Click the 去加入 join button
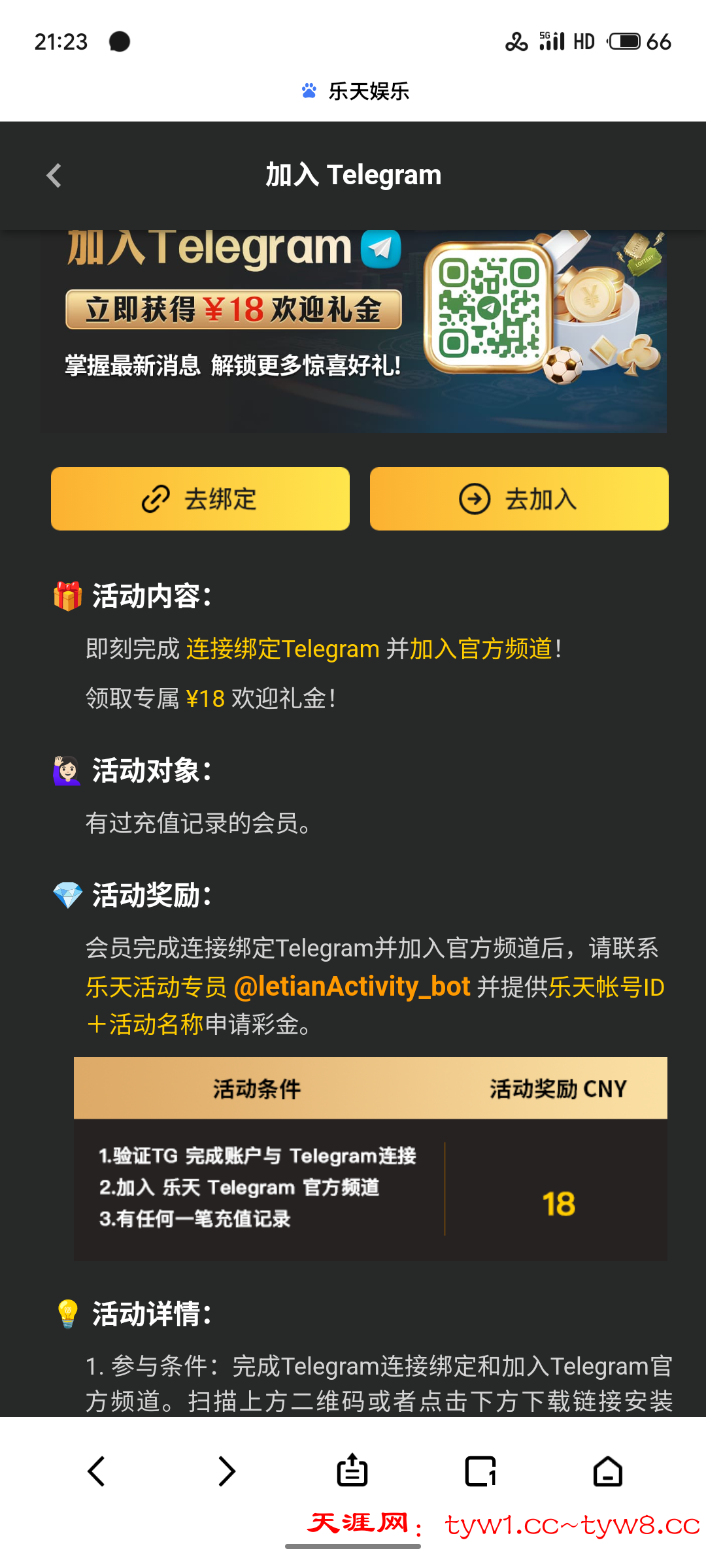The height and width of the screenshot is (1568, 706). tap(518, 498)
